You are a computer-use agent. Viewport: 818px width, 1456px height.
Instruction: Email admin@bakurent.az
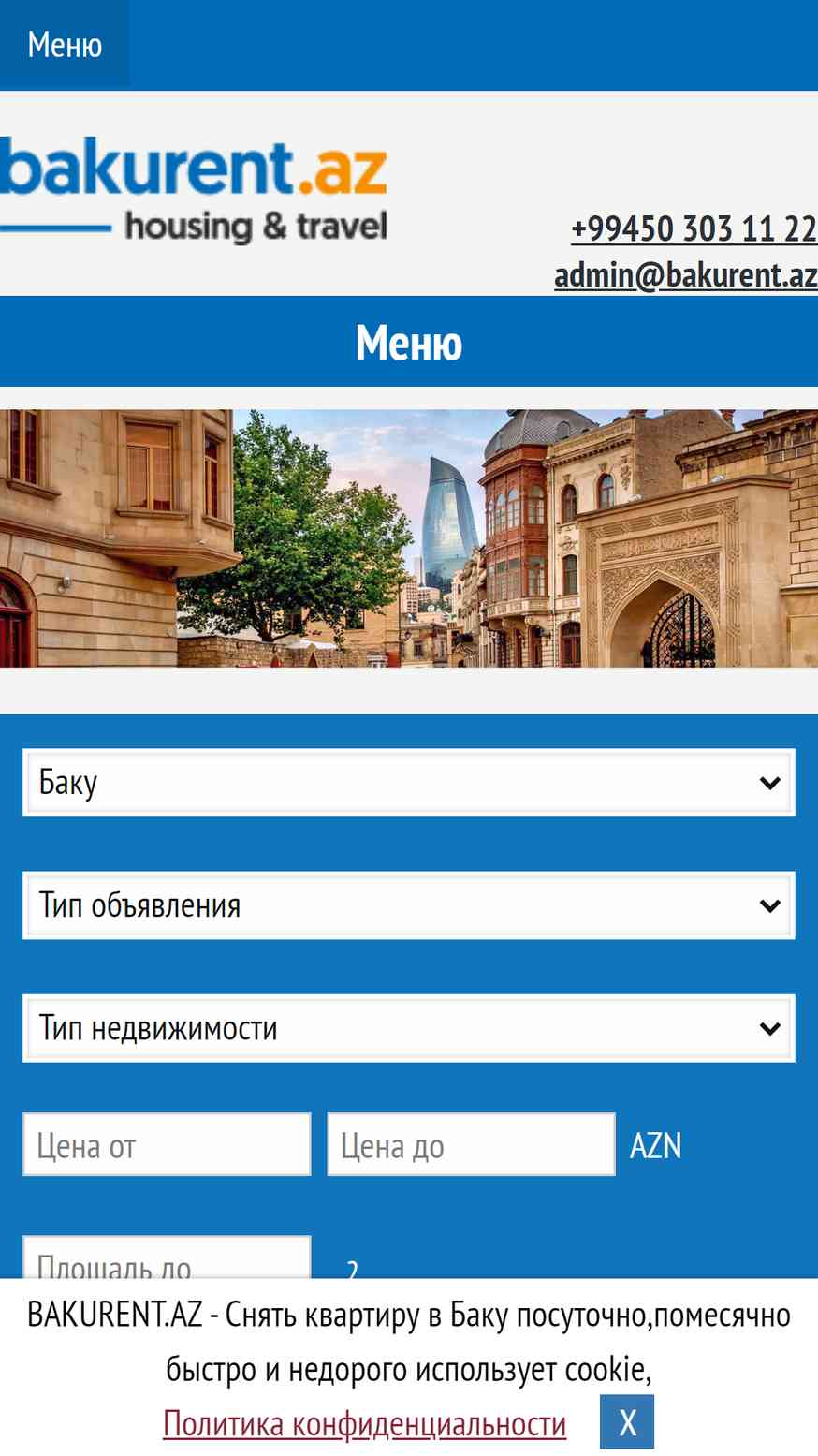pos(686,274)
